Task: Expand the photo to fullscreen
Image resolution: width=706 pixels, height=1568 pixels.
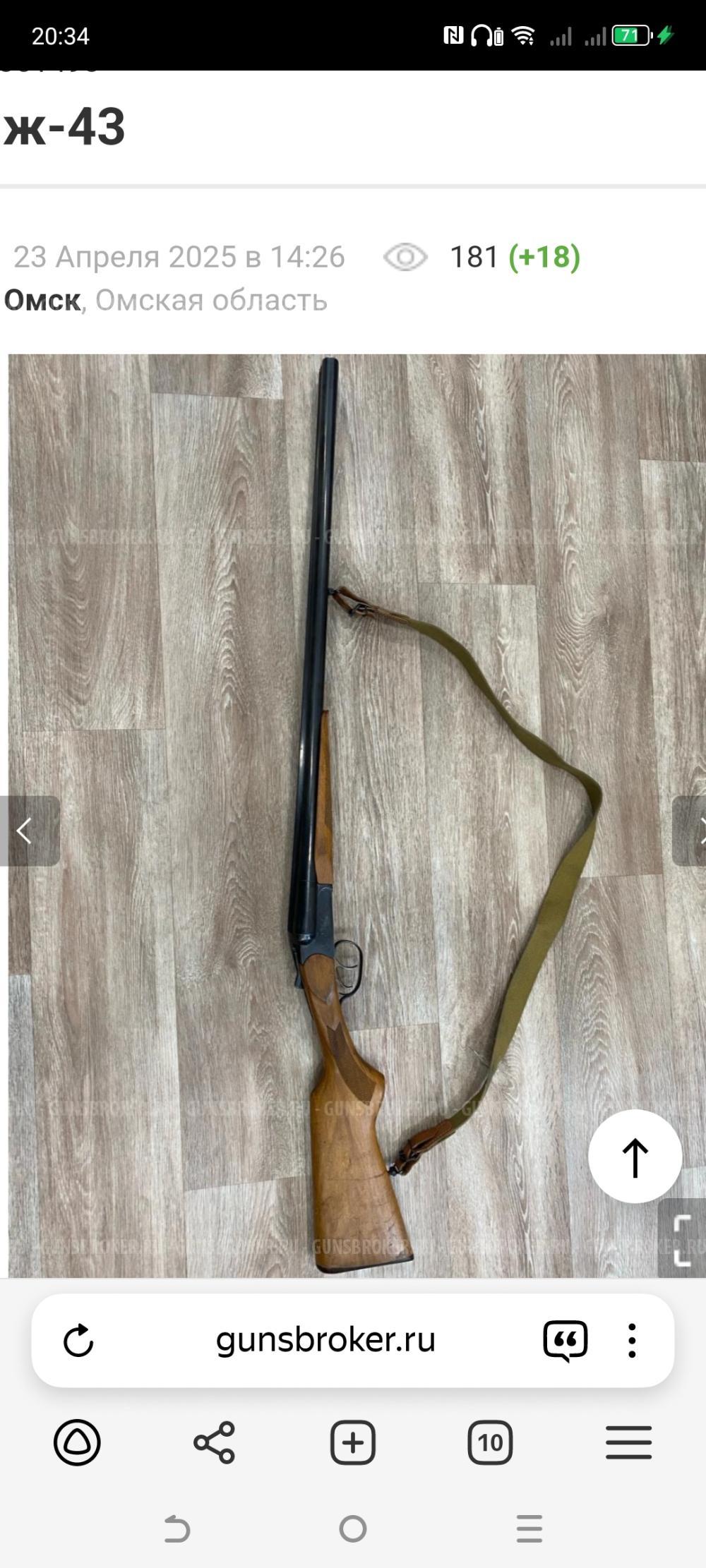Action: pos(681,1240)
